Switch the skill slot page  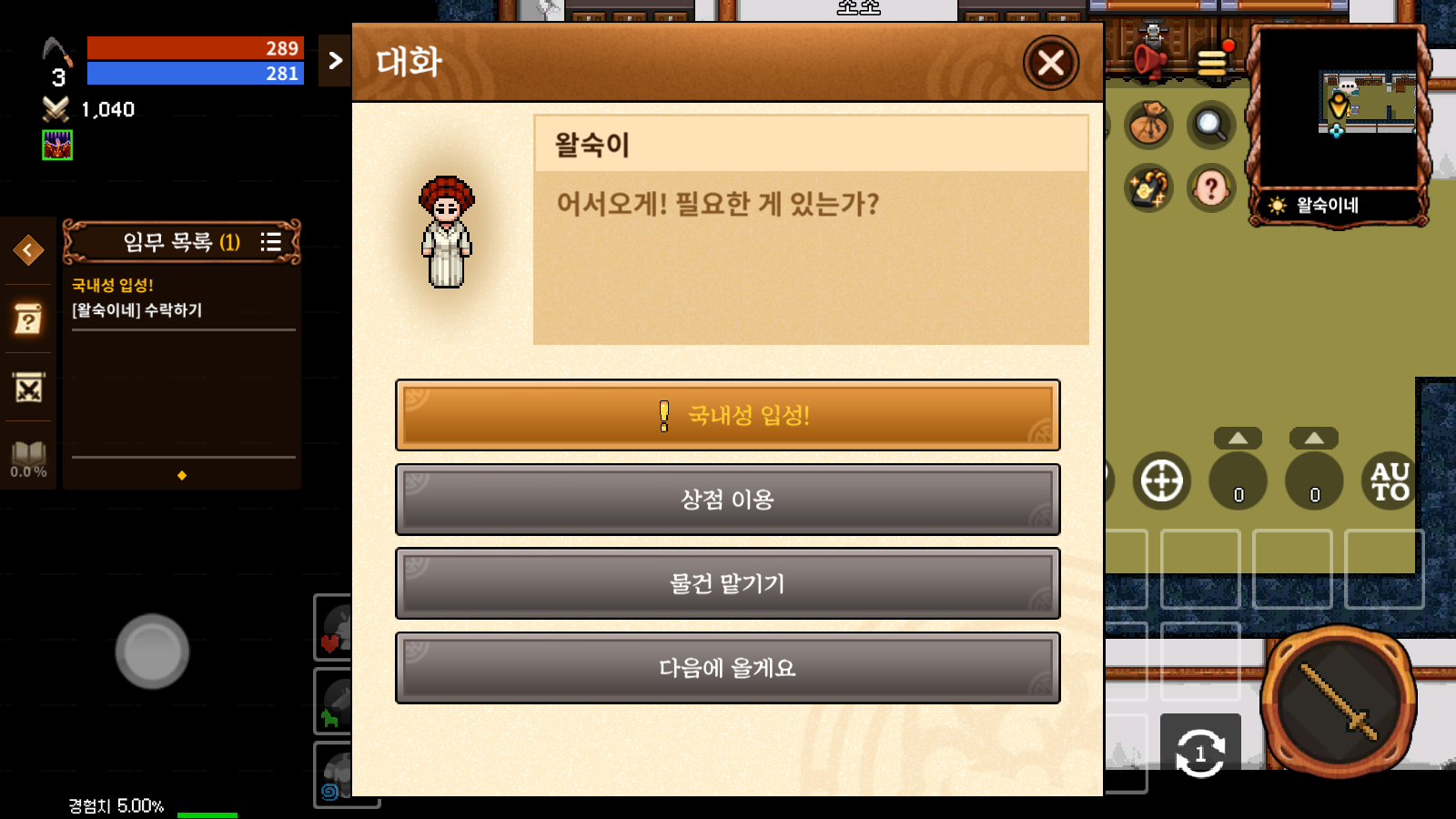point(1199,753)
